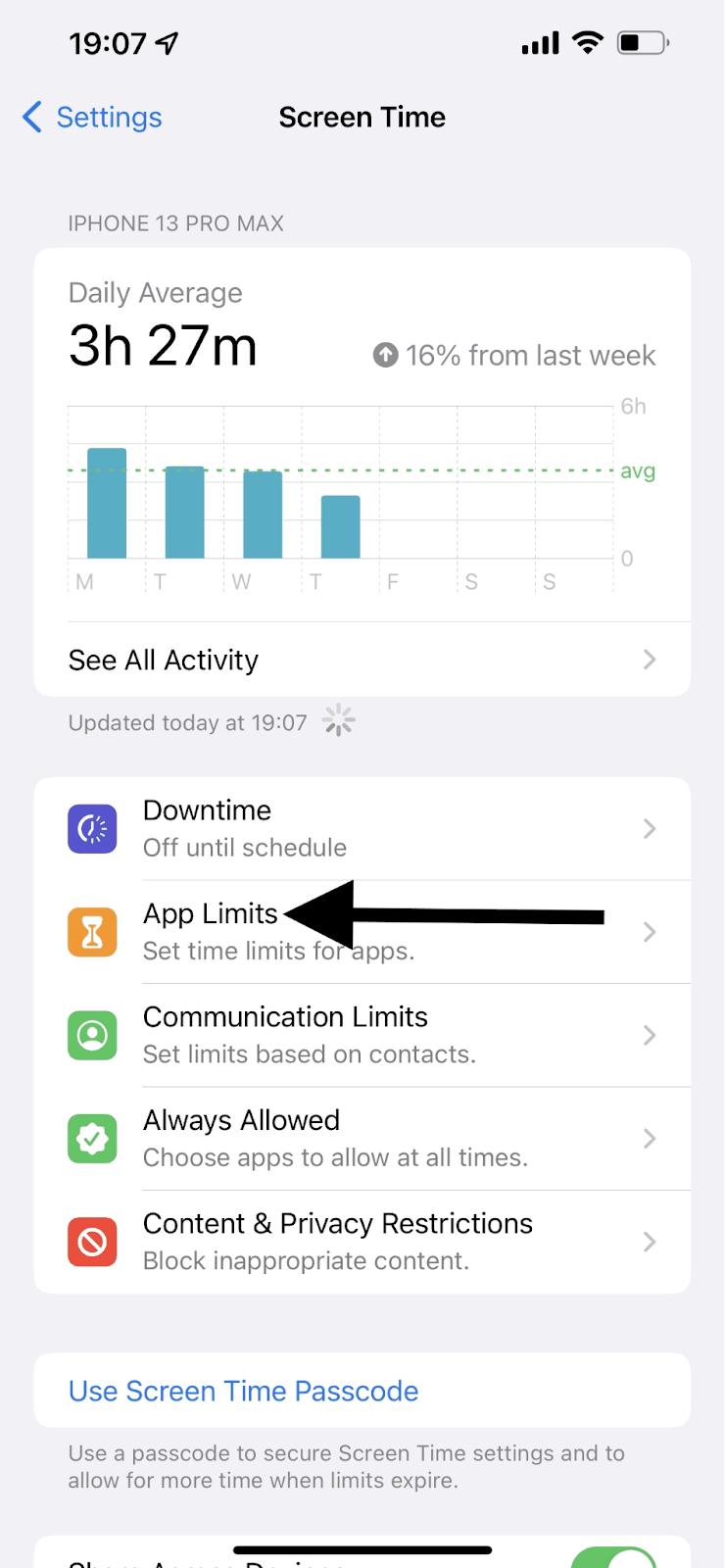Tap Use Screen Time Passcode
The width and height of the screenshot is (725, 1568).
coord(362,1391)
